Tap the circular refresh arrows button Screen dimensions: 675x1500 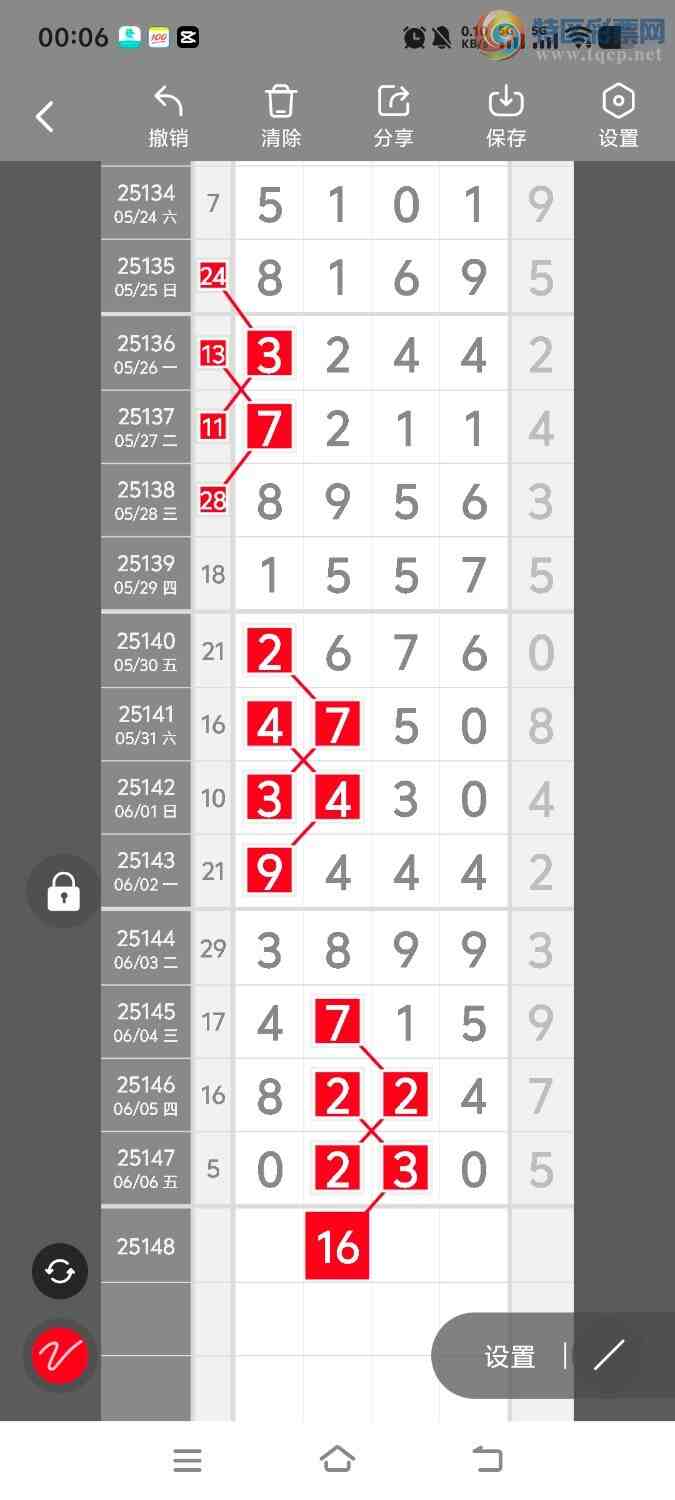coord(60,1271)
